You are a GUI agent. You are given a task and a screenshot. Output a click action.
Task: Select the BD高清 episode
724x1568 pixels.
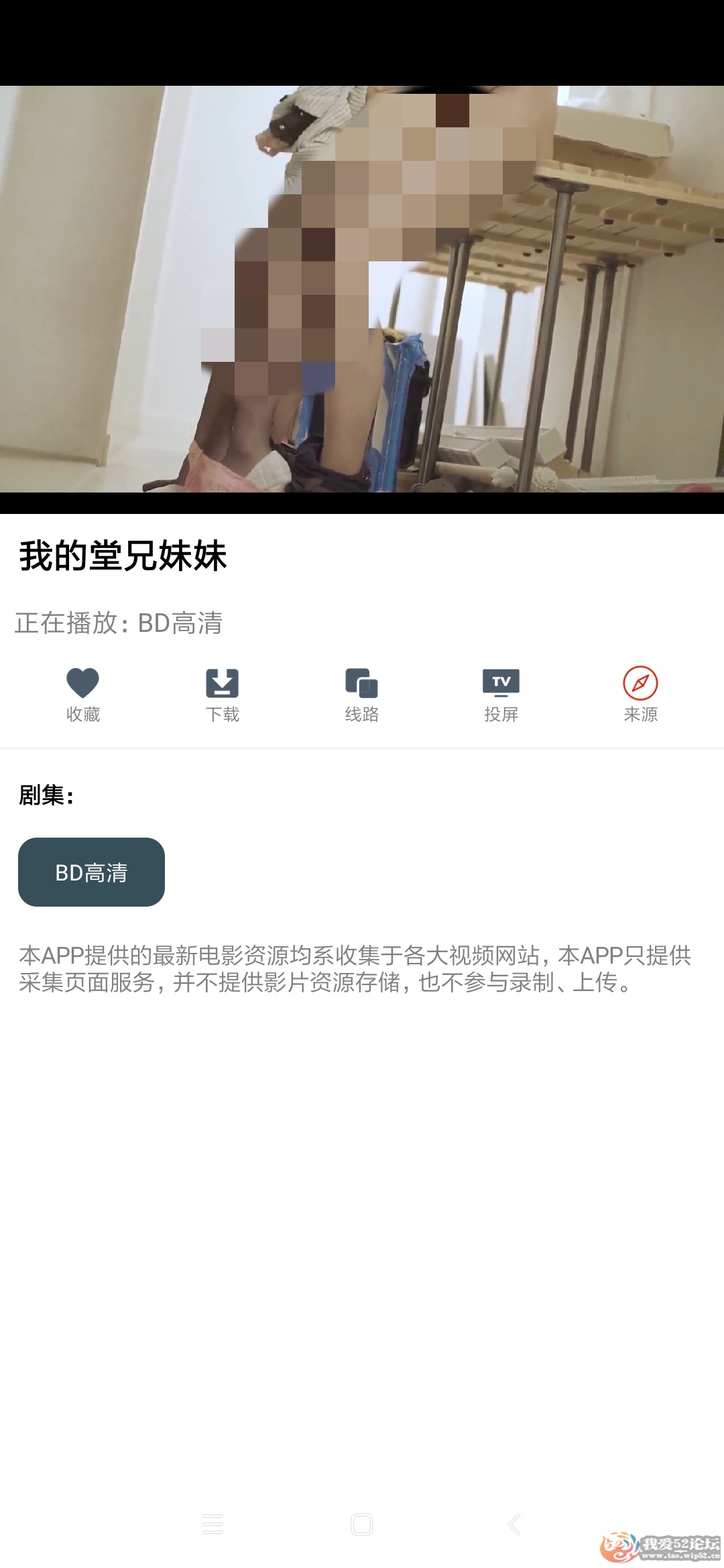pyautogui.click(x=91, y=872)
